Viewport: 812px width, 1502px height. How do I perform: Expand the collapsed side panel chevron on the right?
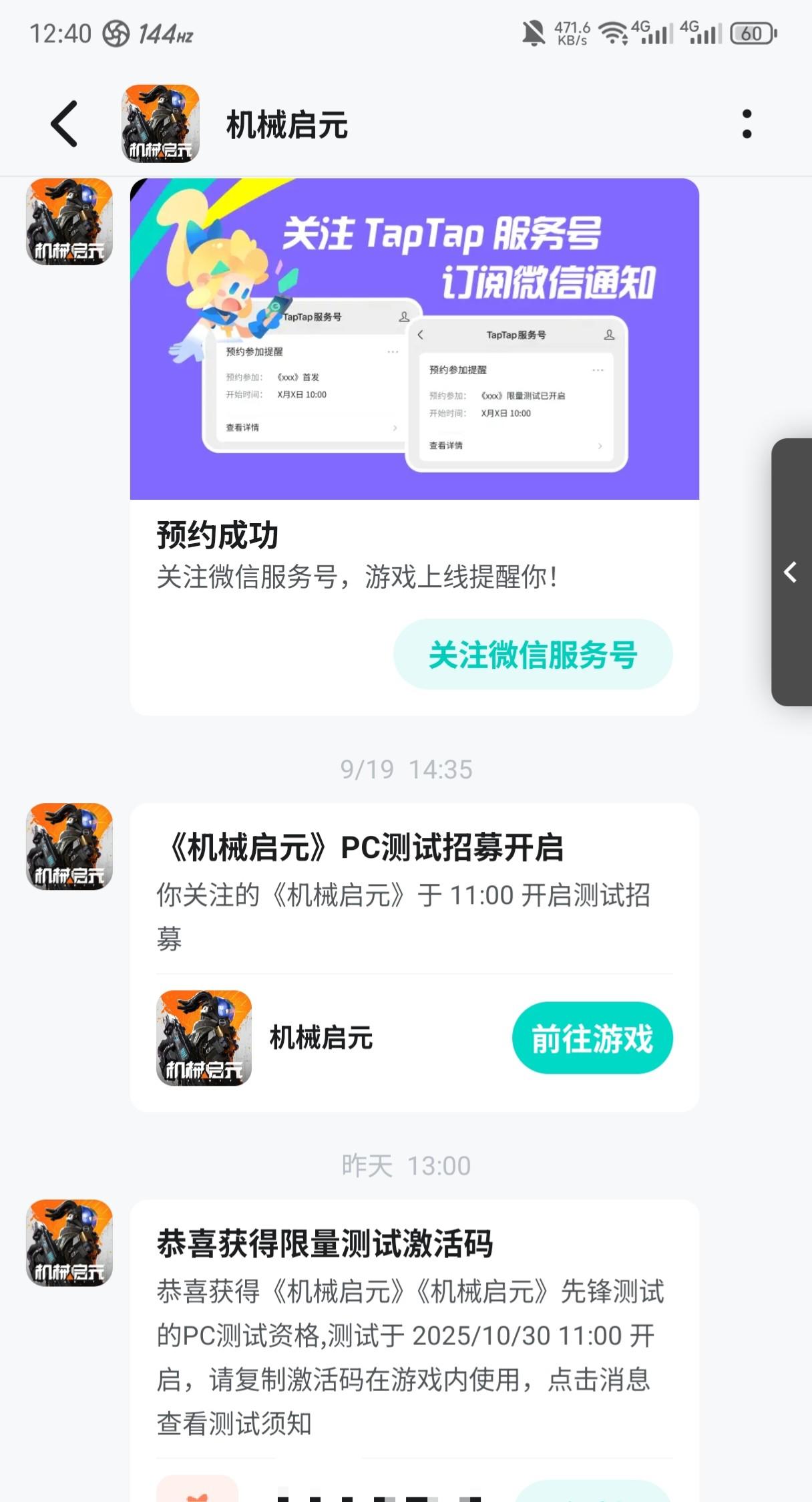[x=790, y=573]
